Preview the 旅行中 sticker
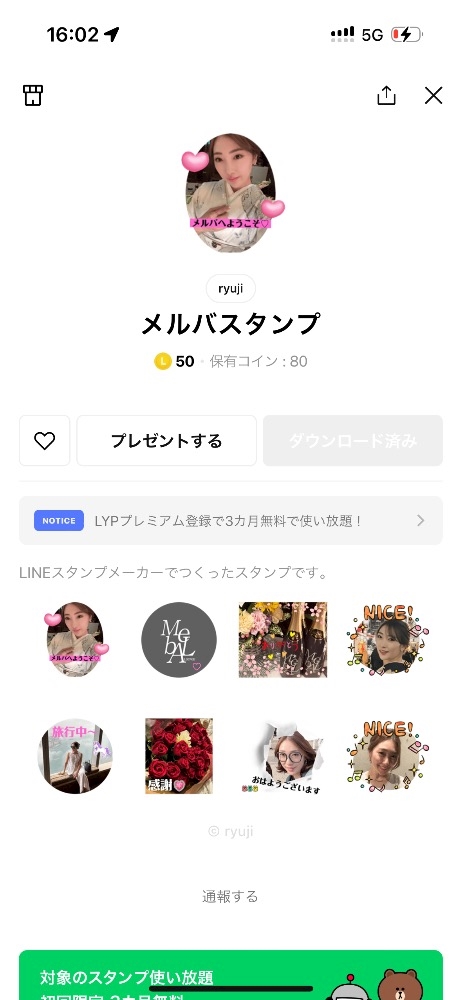The image size is (461, 1000). (x=75, y=756)
